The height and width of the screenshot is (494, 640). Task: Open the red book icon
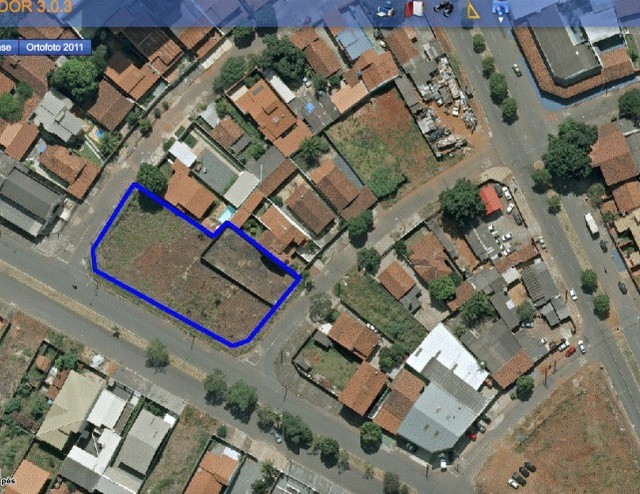[414, 9]
